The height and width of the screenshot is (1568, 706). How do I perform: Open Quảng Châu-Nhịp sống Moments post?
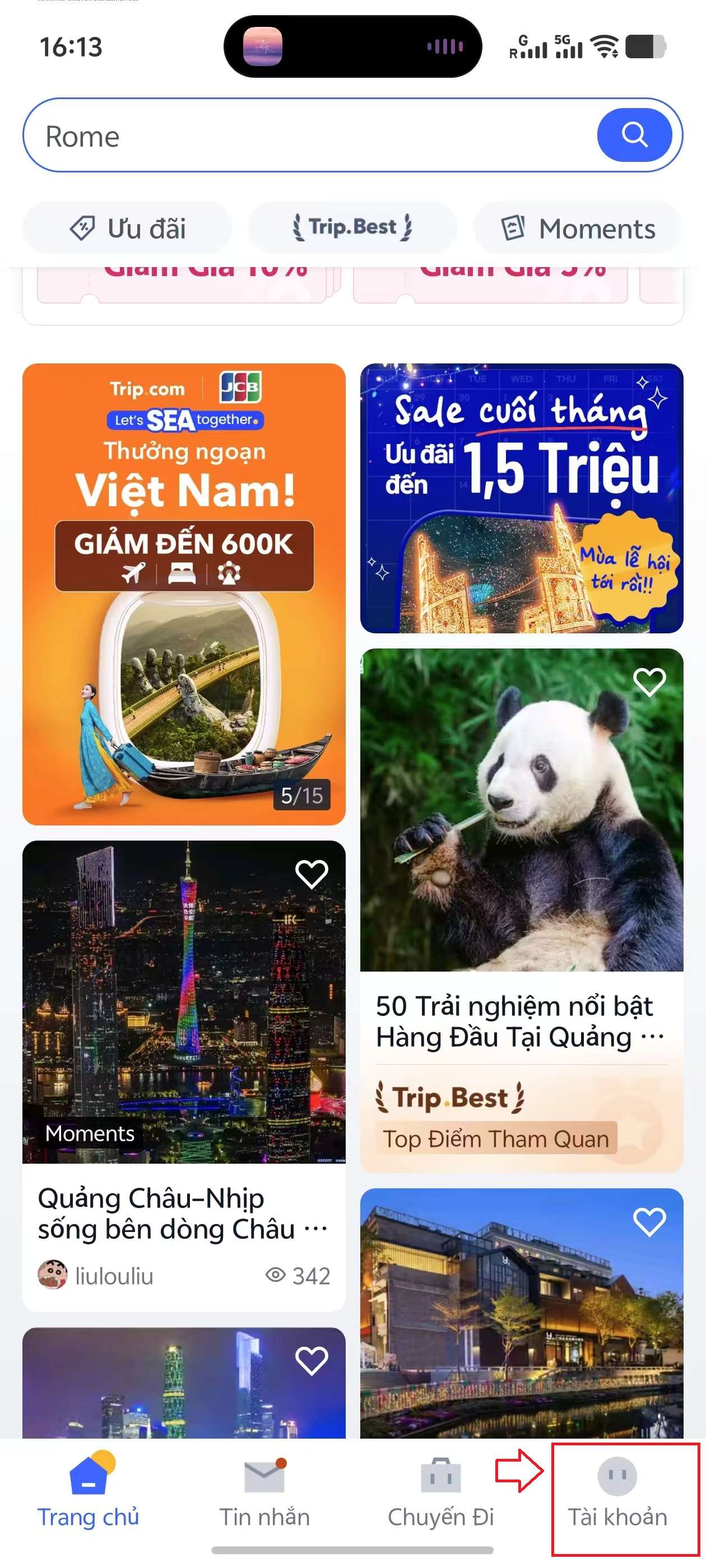coord(183,1213)
